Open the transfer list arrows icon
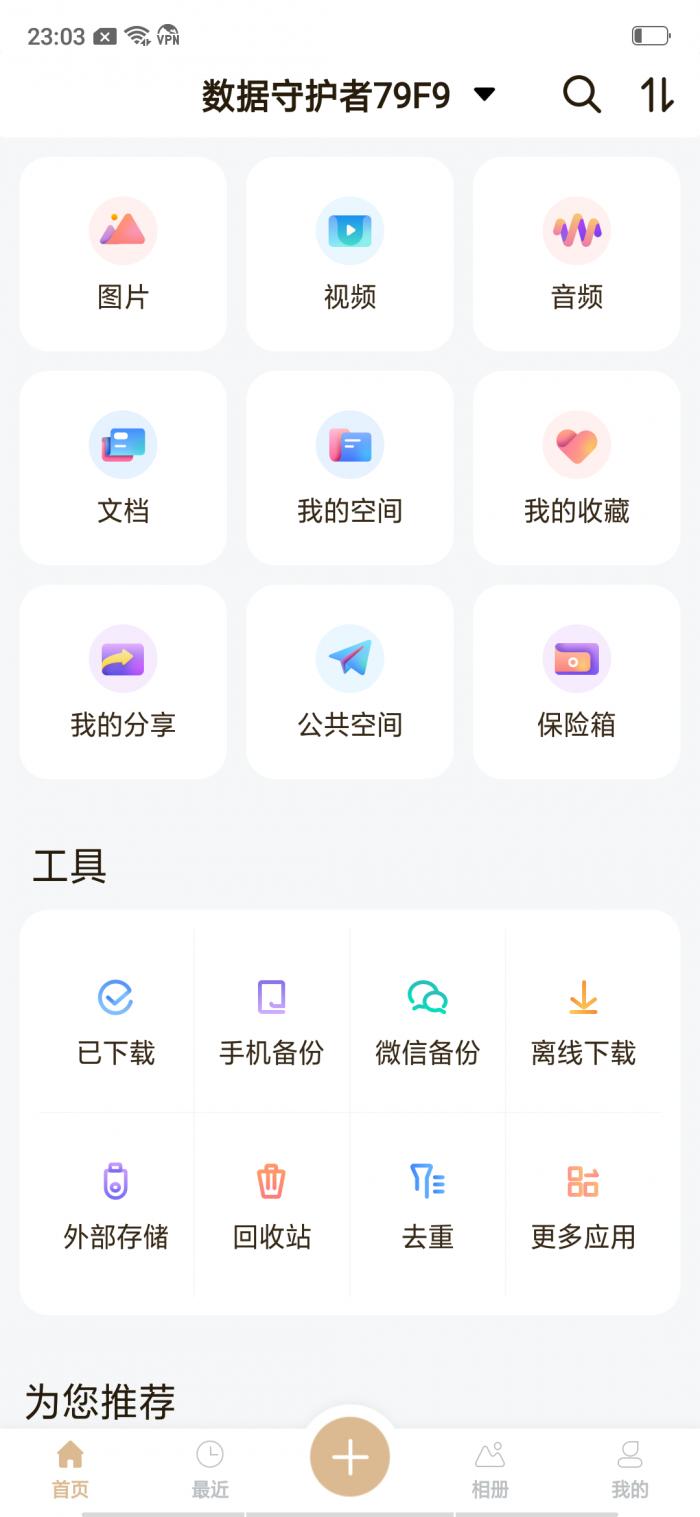This screenshot has width=700, height=1517. point(657,95)
